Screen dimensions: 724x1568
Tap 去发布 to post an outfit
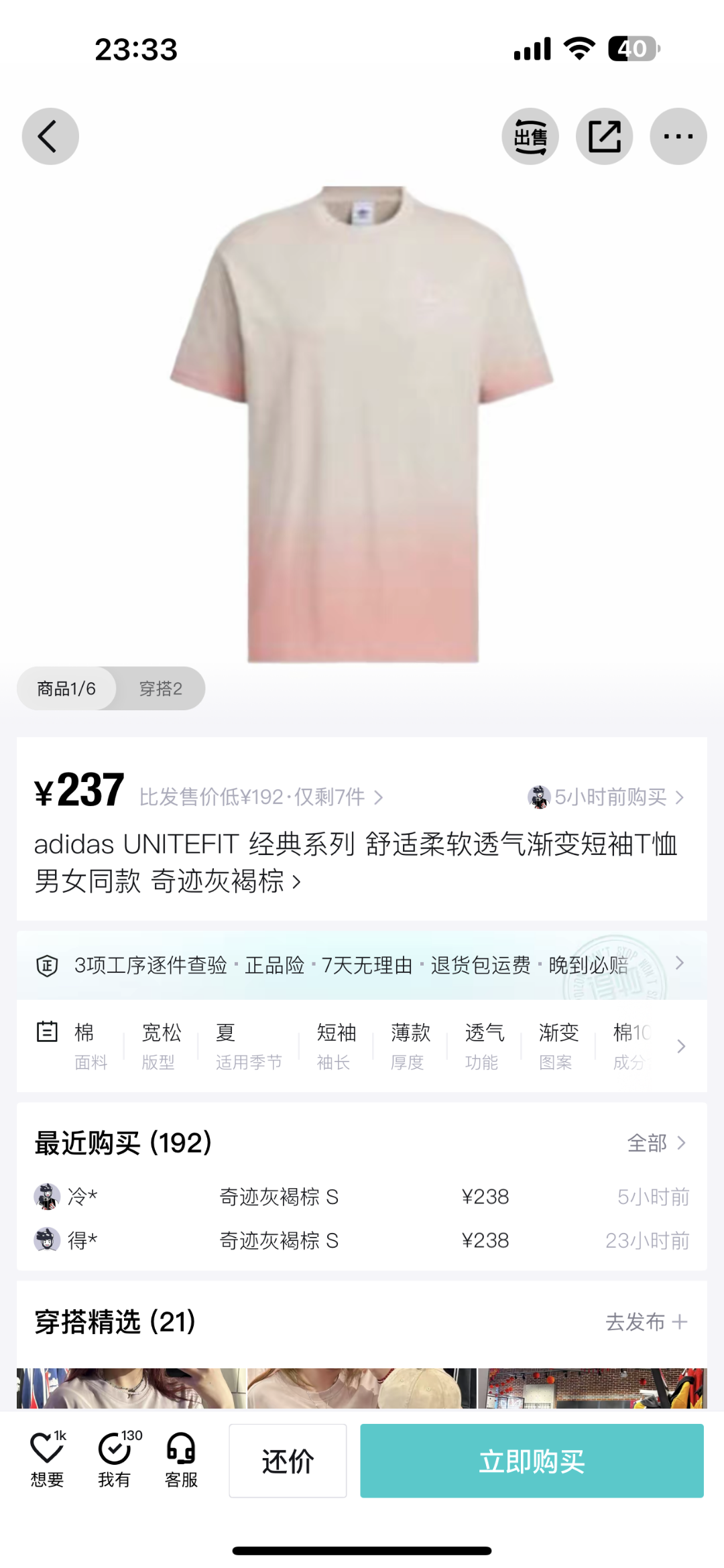(646, 1321)
